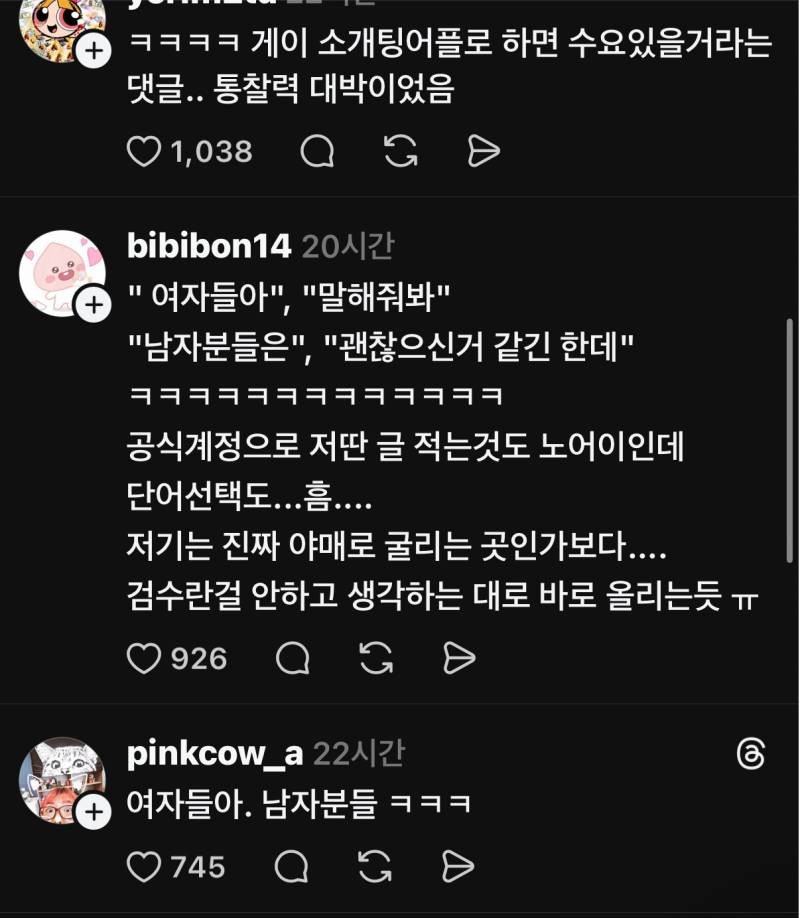Open replies under the 1,038-like comment

point(318,152)
